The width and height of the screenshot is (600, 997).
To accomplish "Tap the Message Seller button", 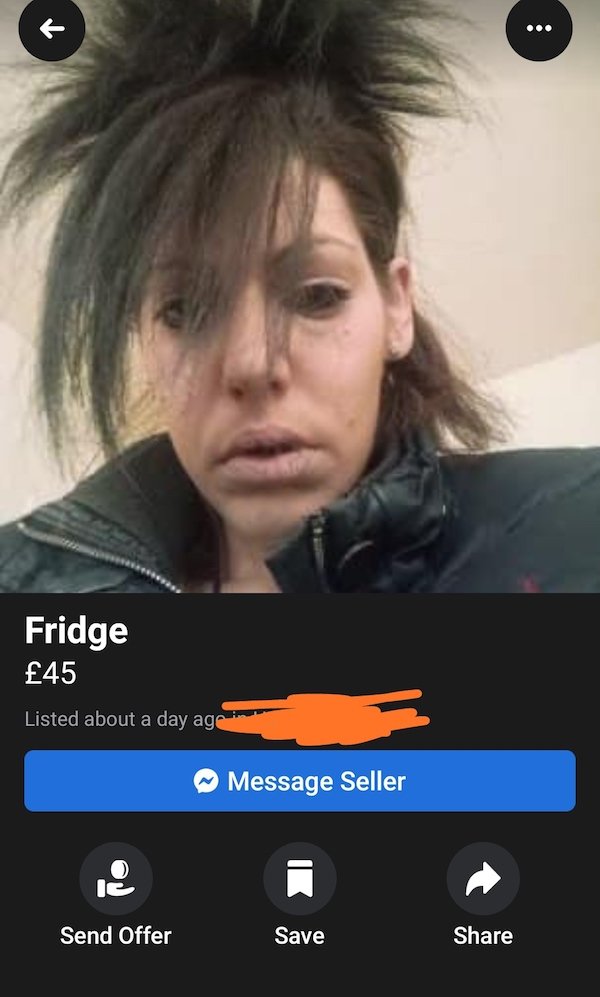I will tap(300, 780).
